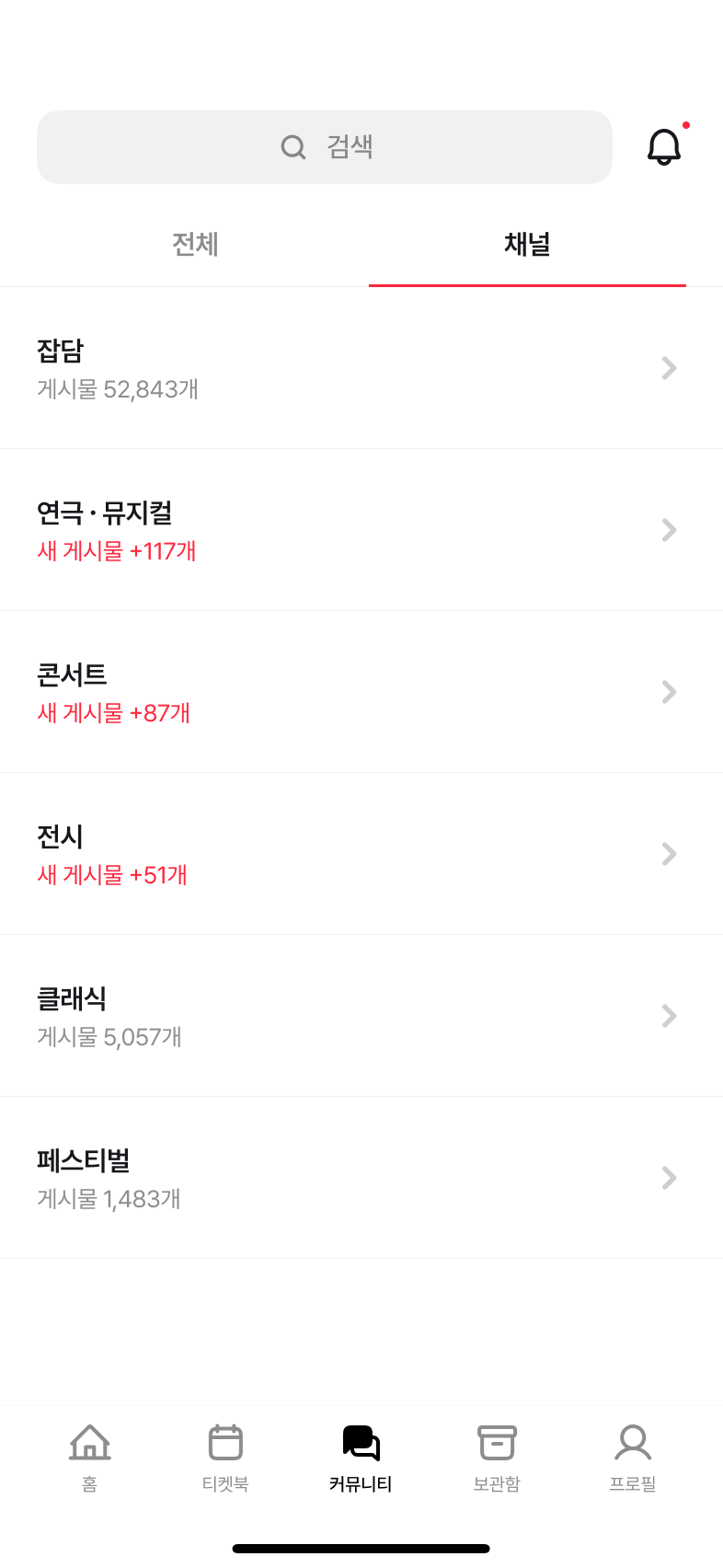Open notifications via the bell icon
This screenshot has width=723, height=1568.
[664, 147]
